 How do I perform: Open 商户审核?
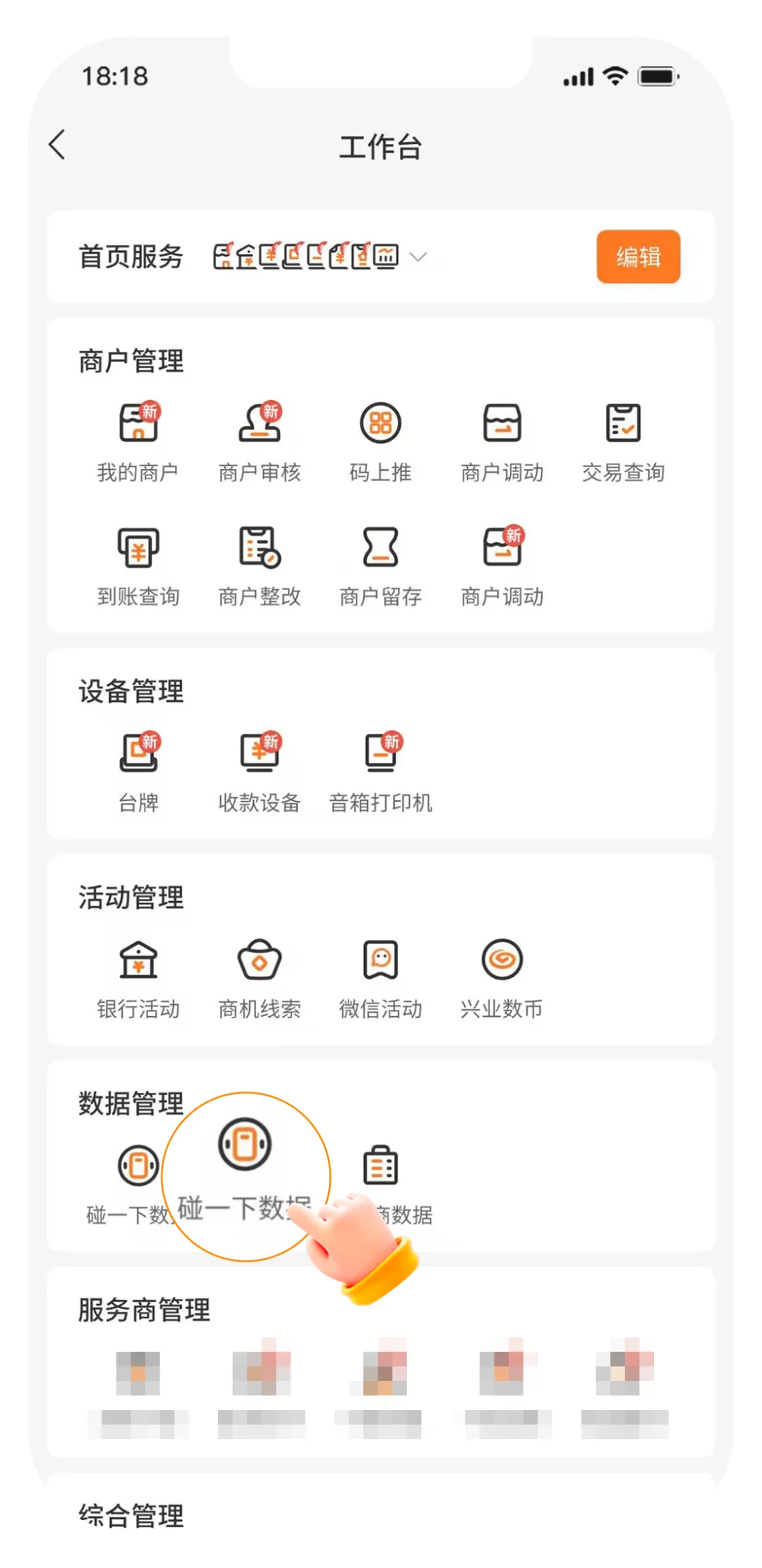click(x=260, y=440)
